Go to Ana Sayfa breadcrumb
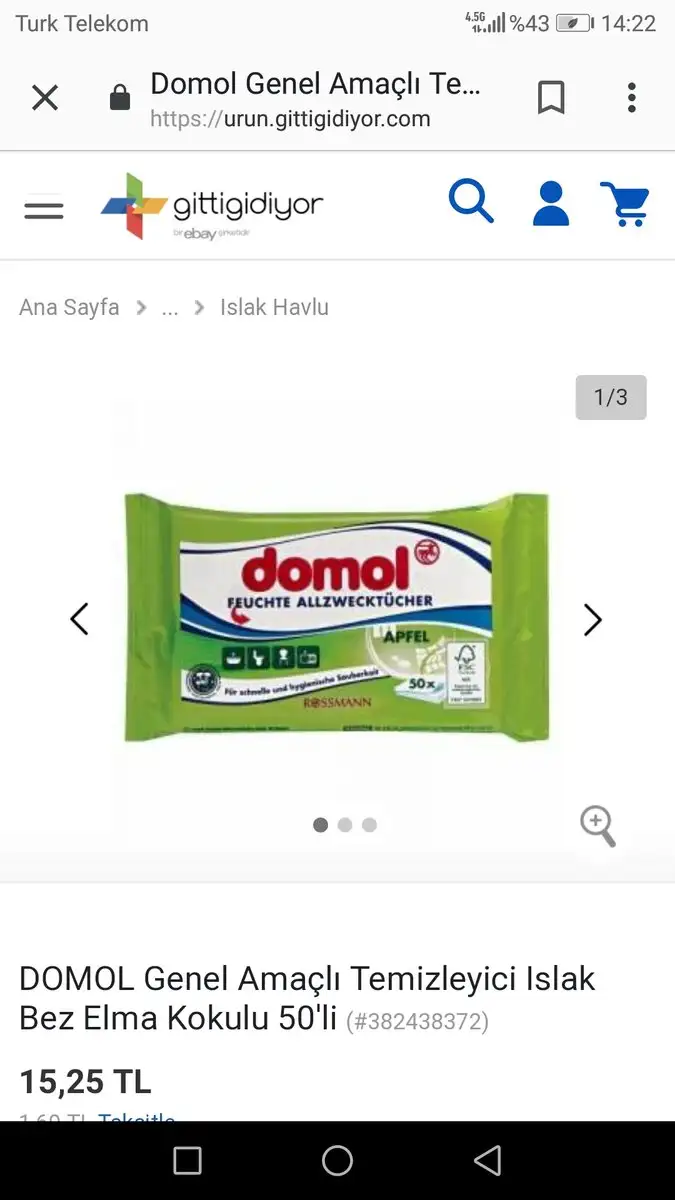 (x=69, y=308)
